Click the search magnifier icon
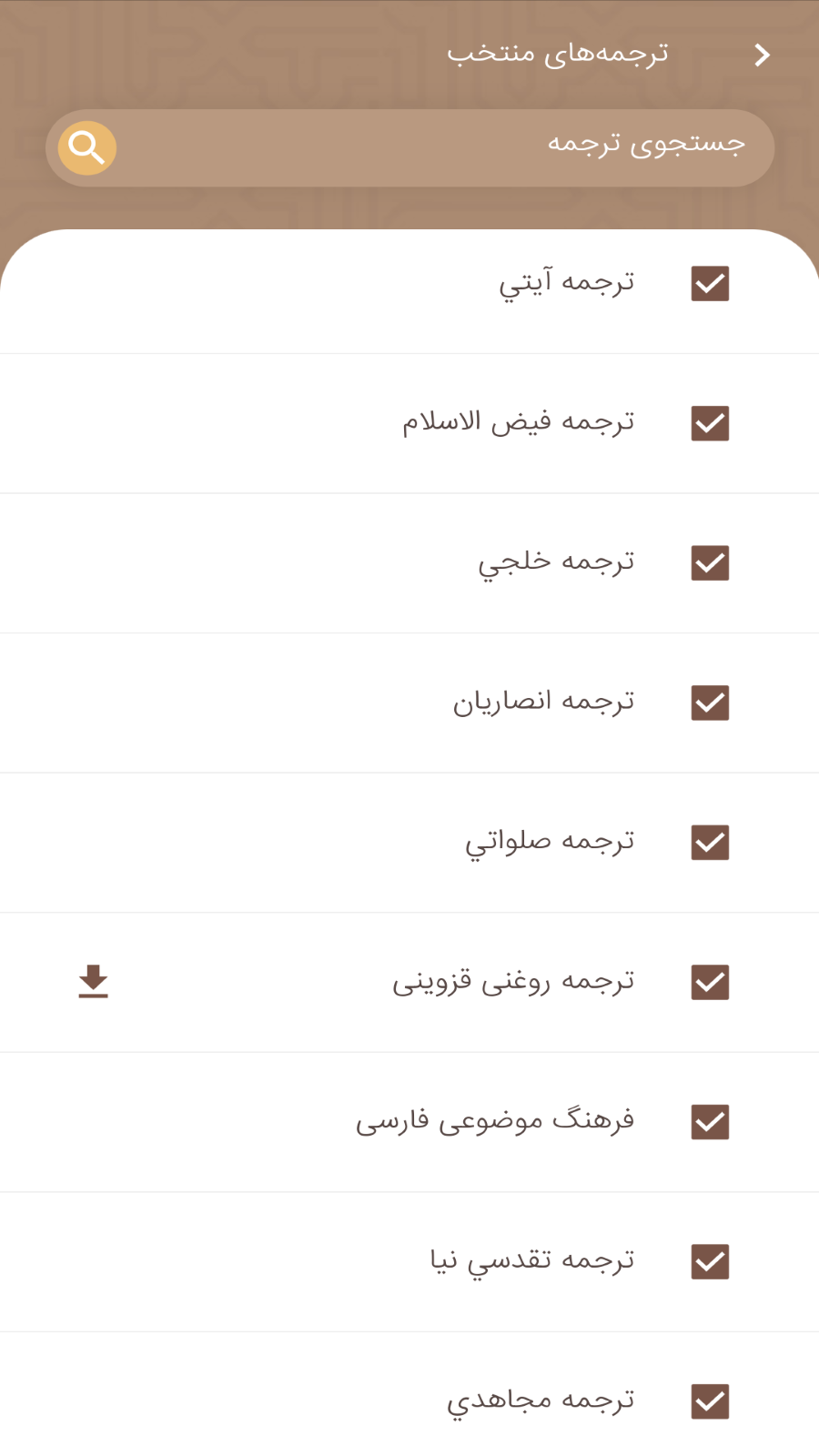 (85, 147)
